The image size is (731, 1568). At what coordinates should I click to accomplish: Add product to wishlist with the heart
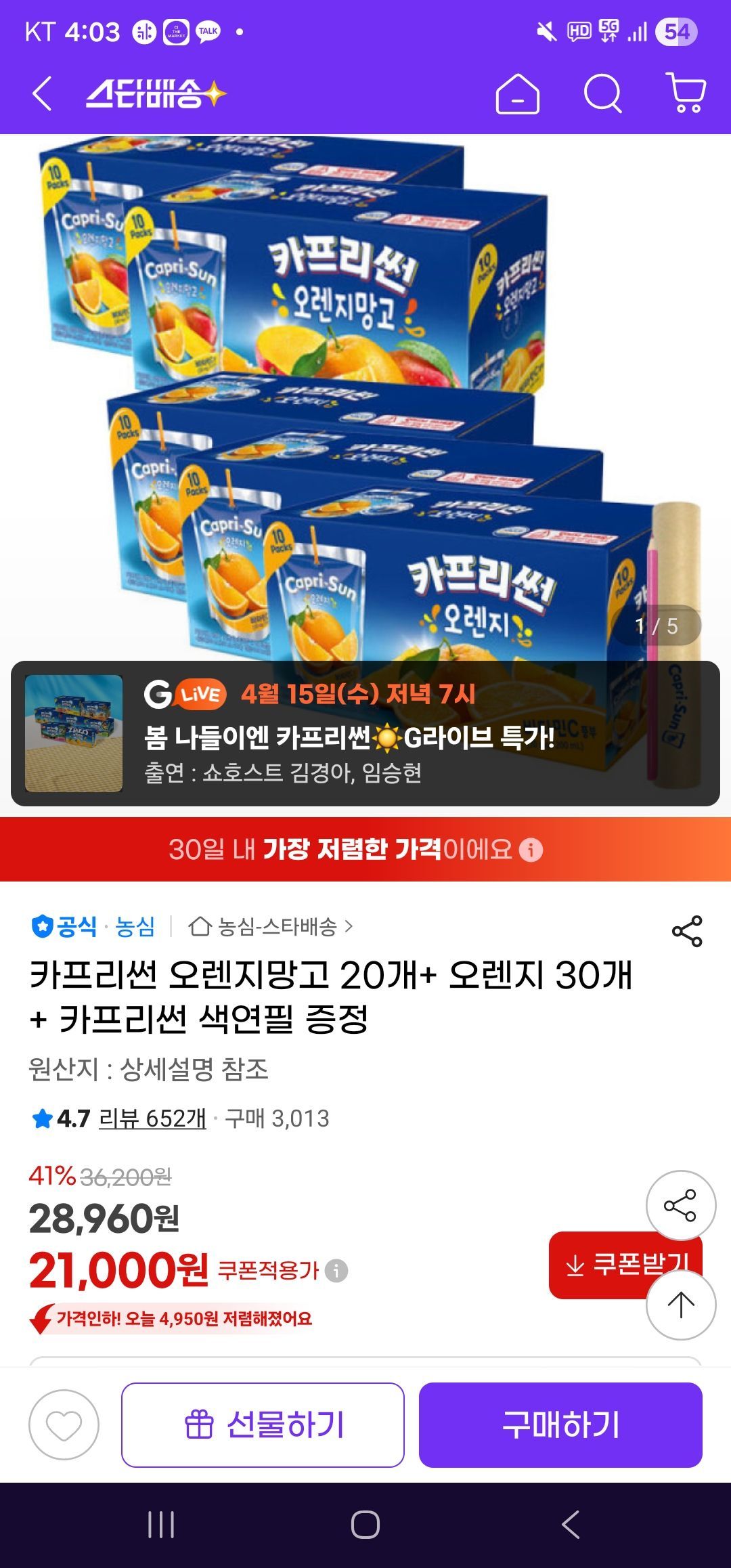pyautogui.click(x=64, y=1425)
